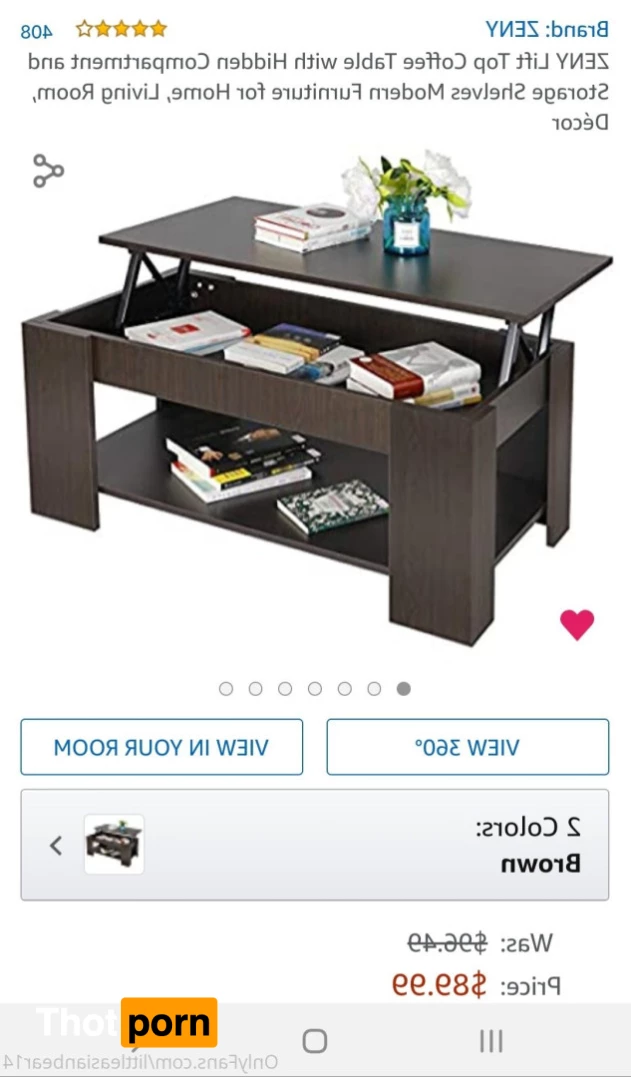
Task: Open the star ratings and reviews
Action: pos(121,29)
